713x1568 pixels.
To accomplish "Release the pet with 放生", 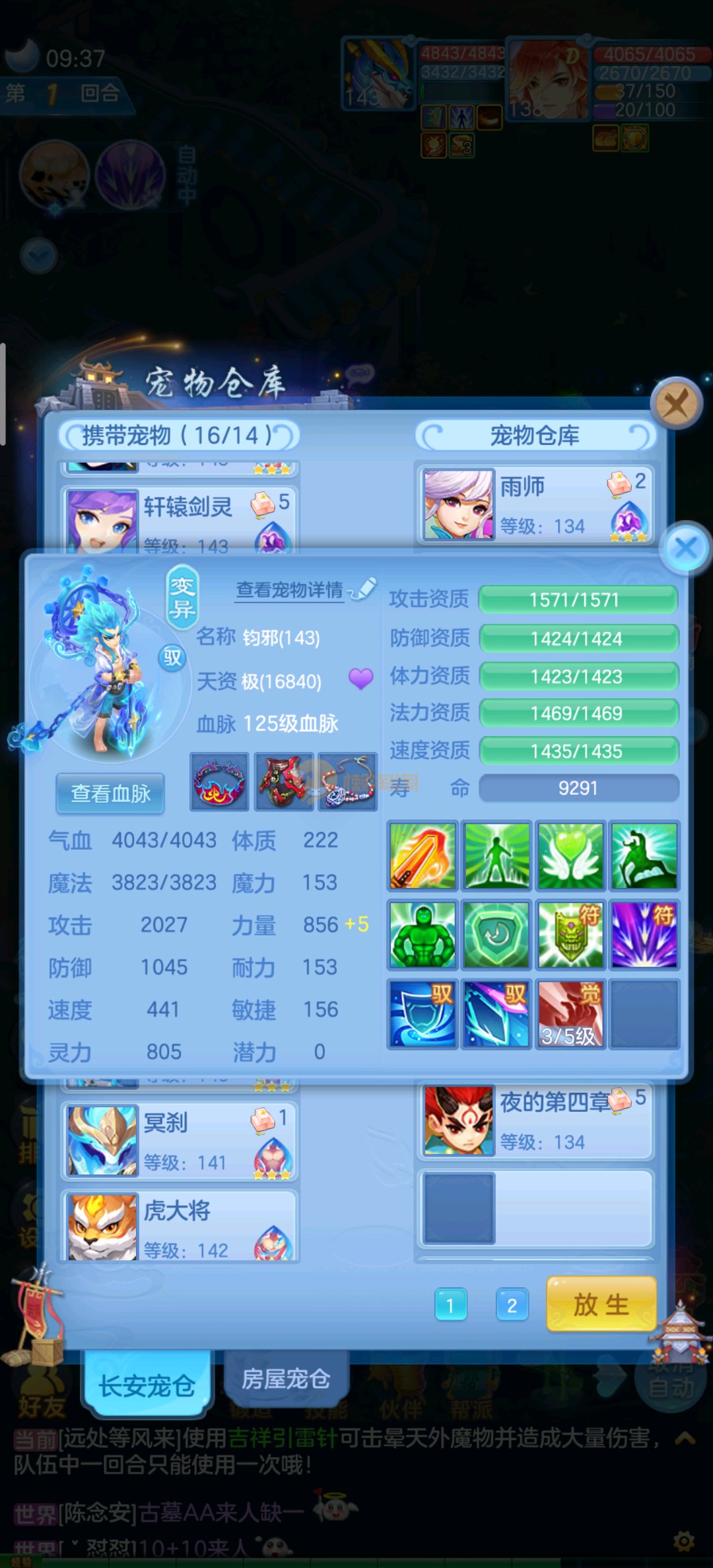I will [x=601, y=1305].
